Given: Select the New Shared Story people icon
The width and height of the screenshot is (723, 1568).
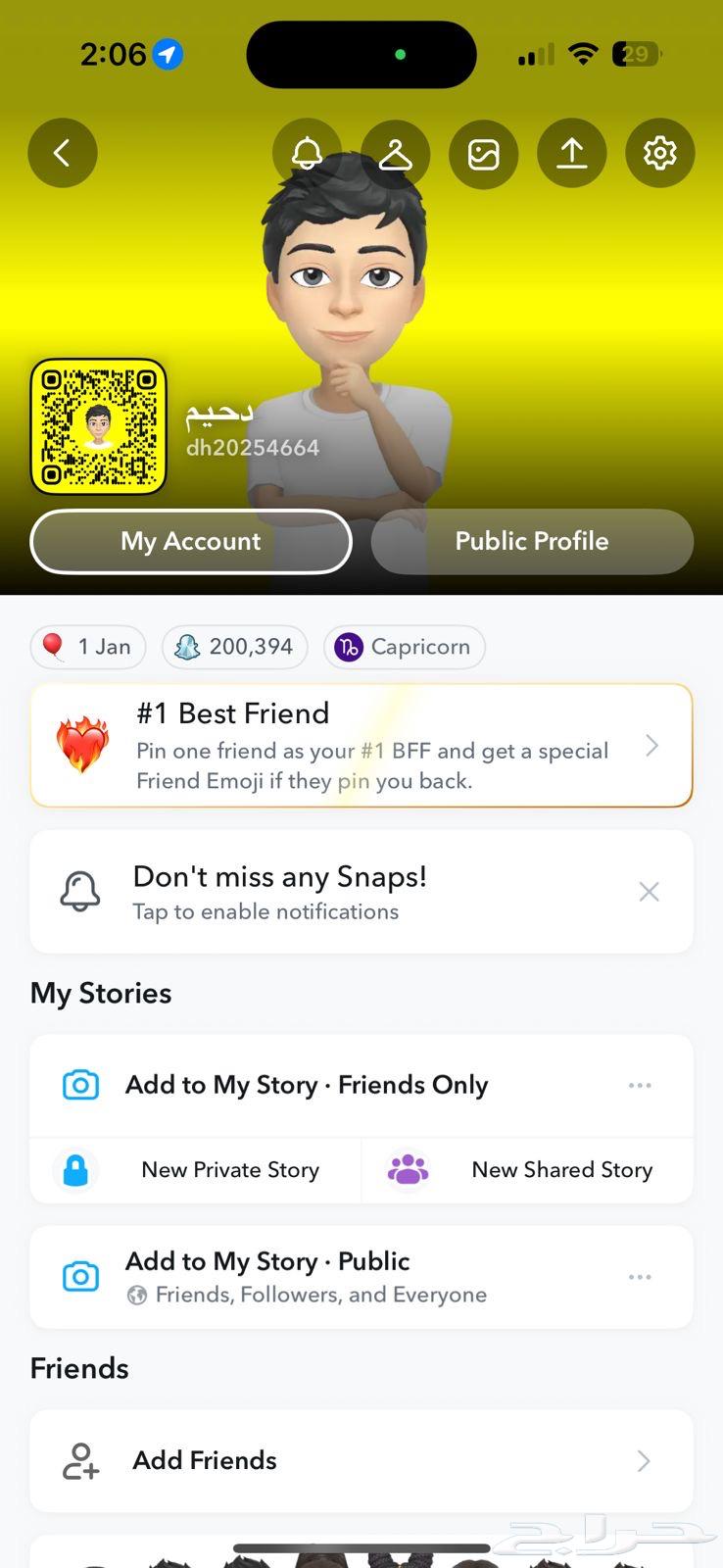Looking at the screenshot, I should 407,1170.
